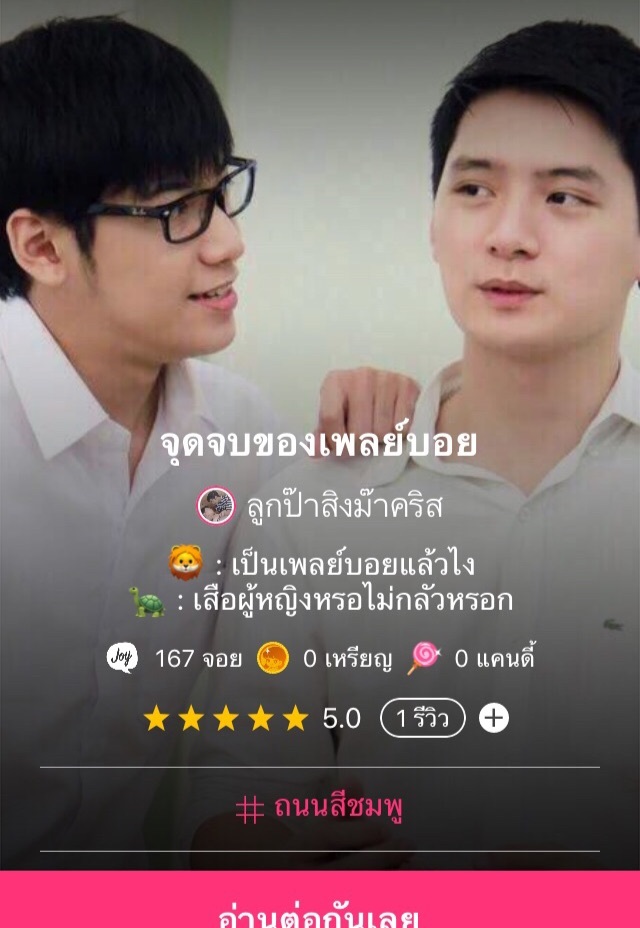Open the ถนนสีชมพู category tag
640x928 pixels.
point(320,809)
